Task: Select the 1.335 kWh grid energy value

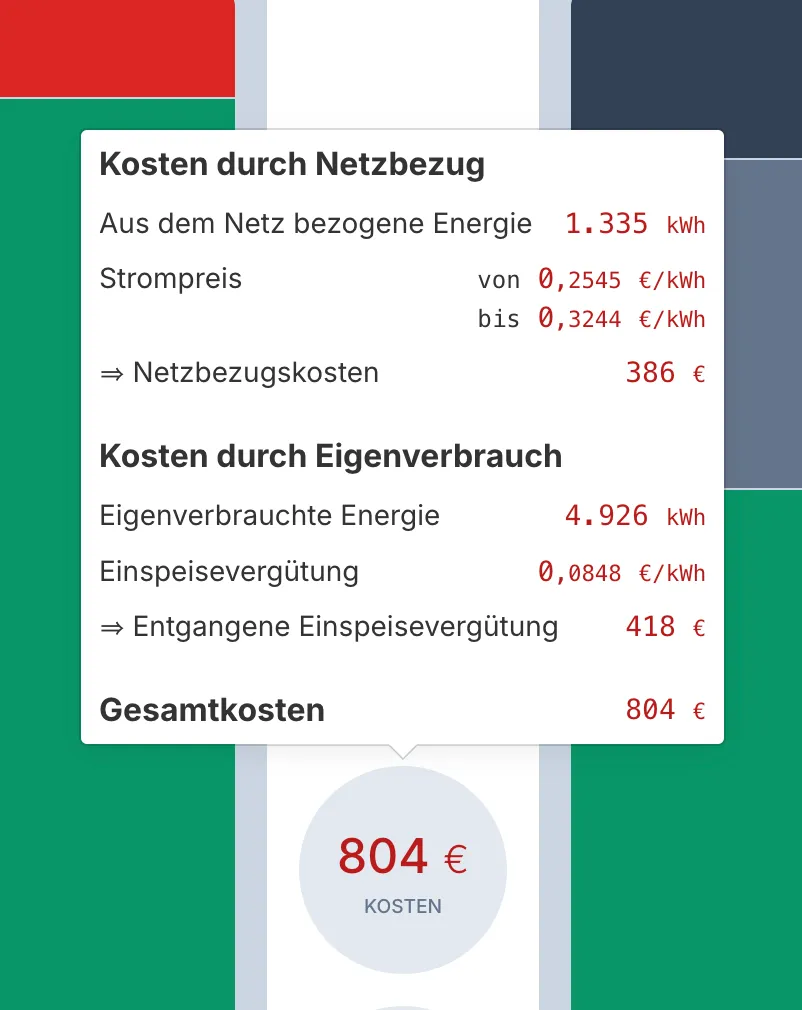Action: (606, 224)
